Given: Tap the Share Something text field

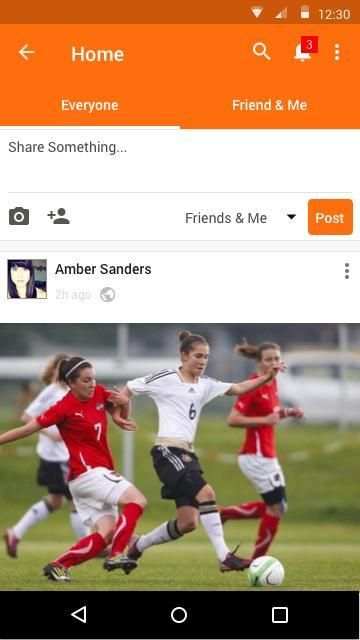Looking at the screenshot, I should 180,161.
